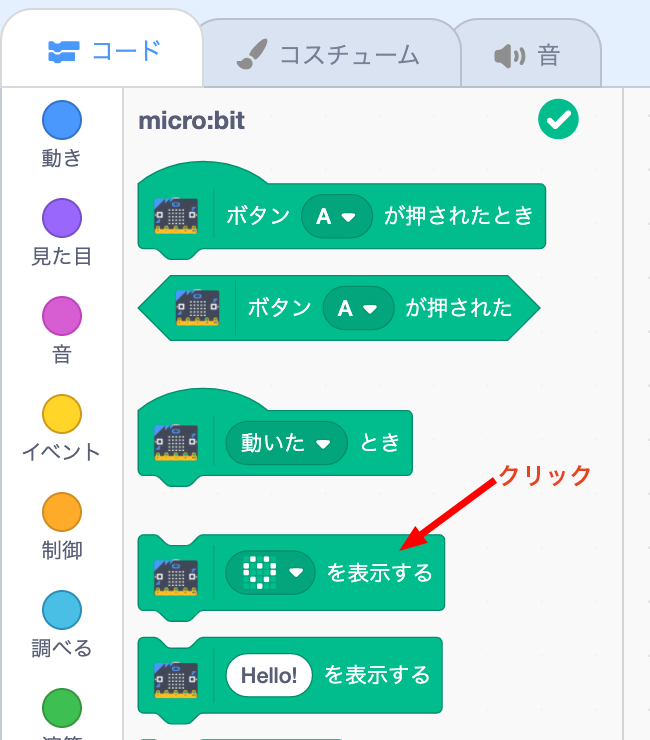Switch to the コスチューム tab
The height and width of the screenshot is (740, 650).
point(330,55)
